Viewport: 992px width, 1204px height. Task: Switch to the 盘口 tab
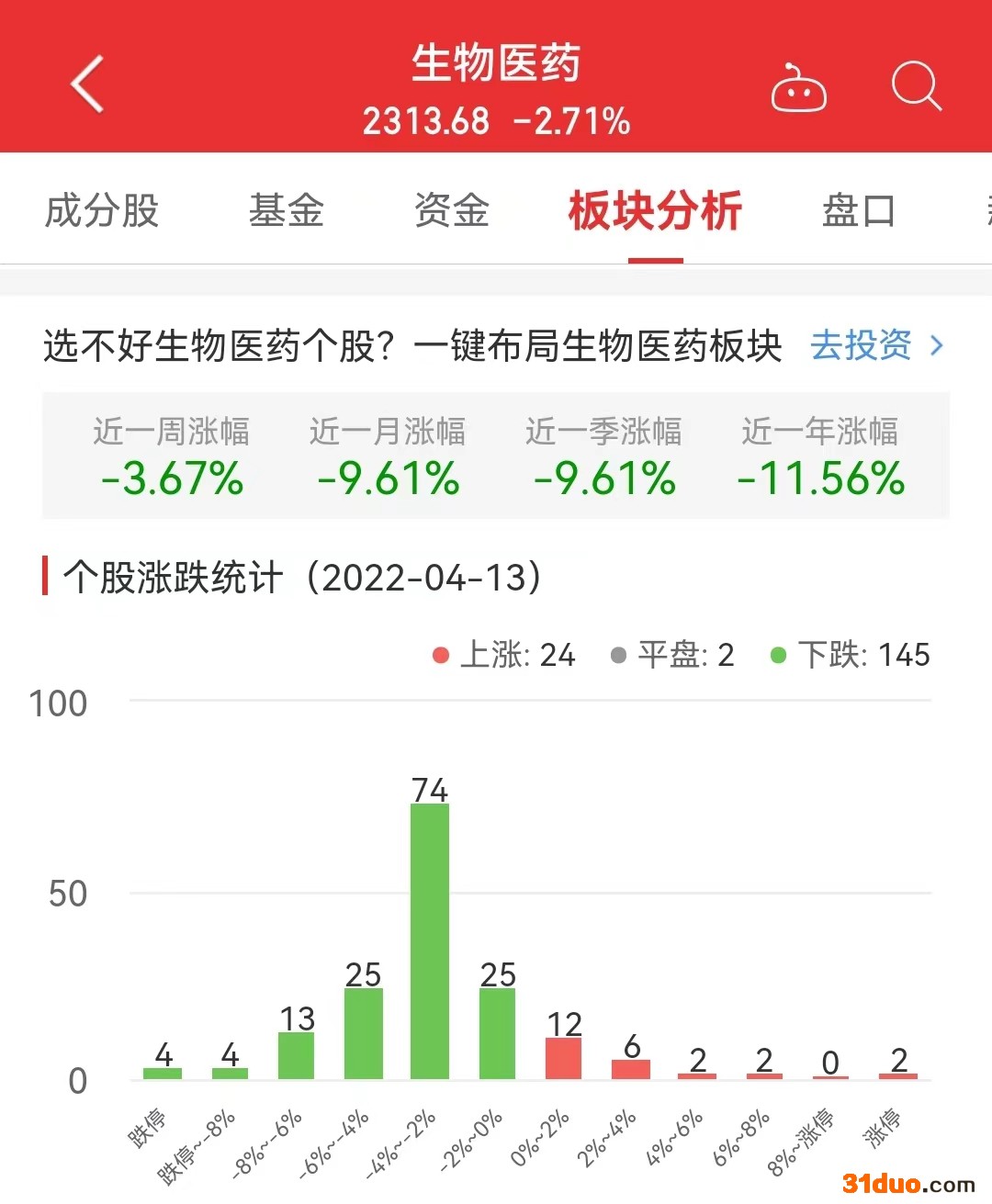tap(858, 210)
